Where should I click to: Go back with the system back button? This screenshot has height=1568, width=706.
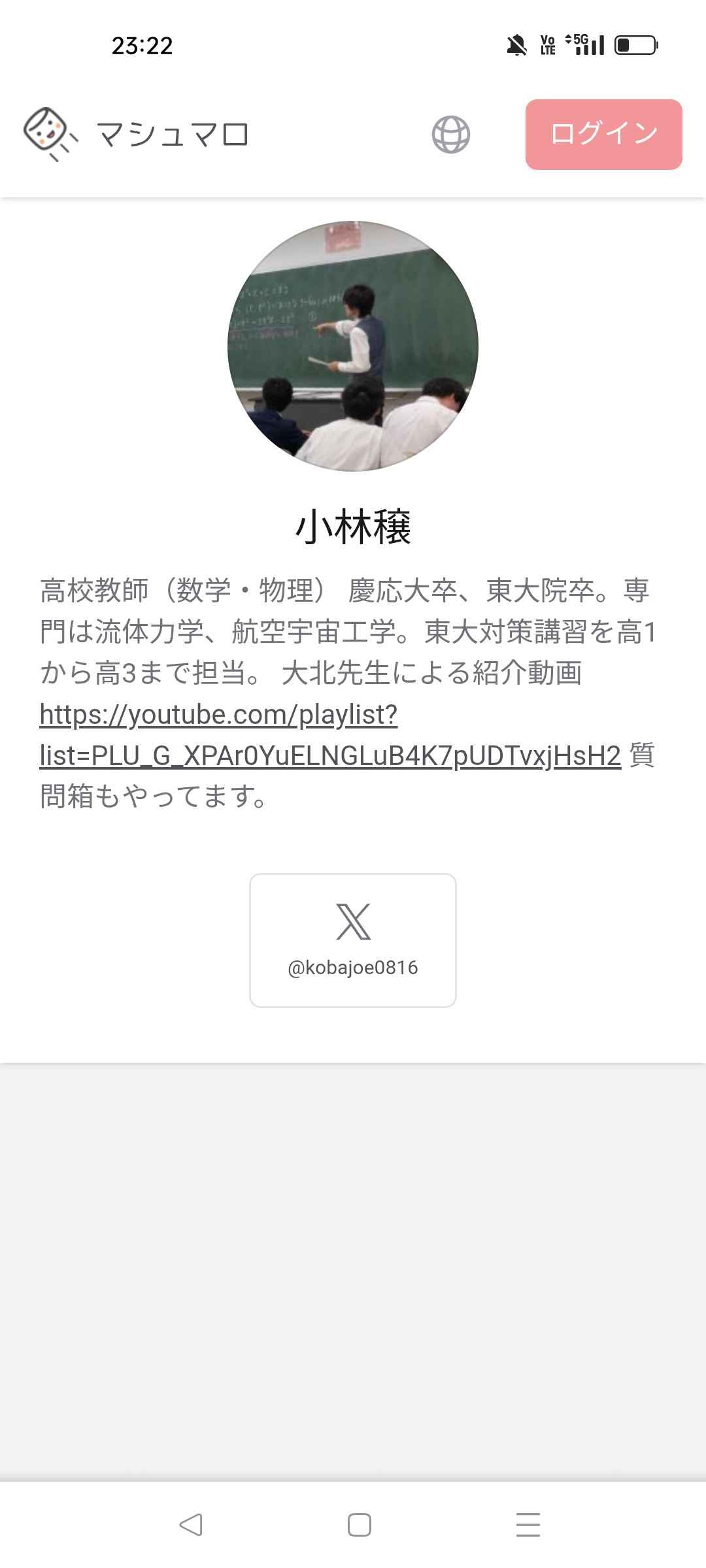[x=190, y=1525]
